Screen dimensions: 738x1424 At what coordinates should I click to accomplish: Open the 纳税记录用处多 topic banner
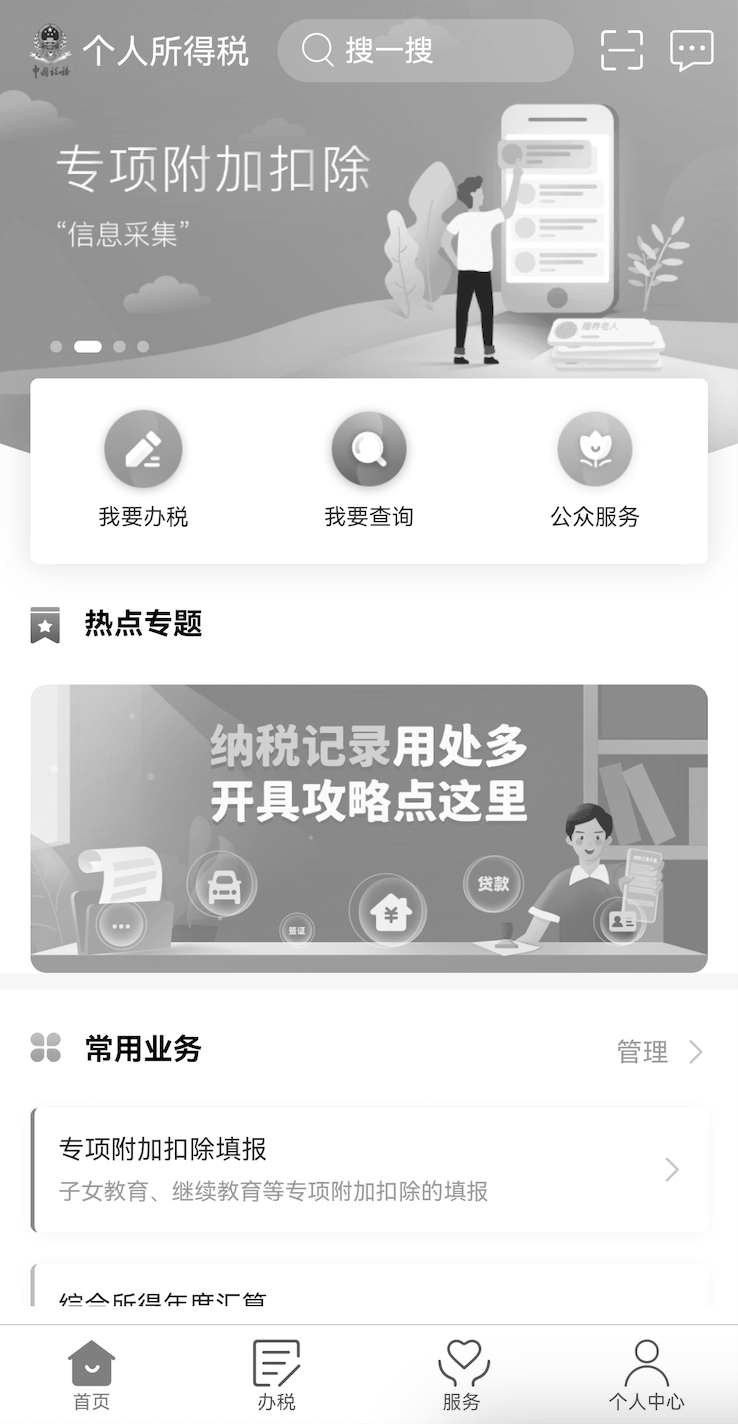[x=369, y=828]
